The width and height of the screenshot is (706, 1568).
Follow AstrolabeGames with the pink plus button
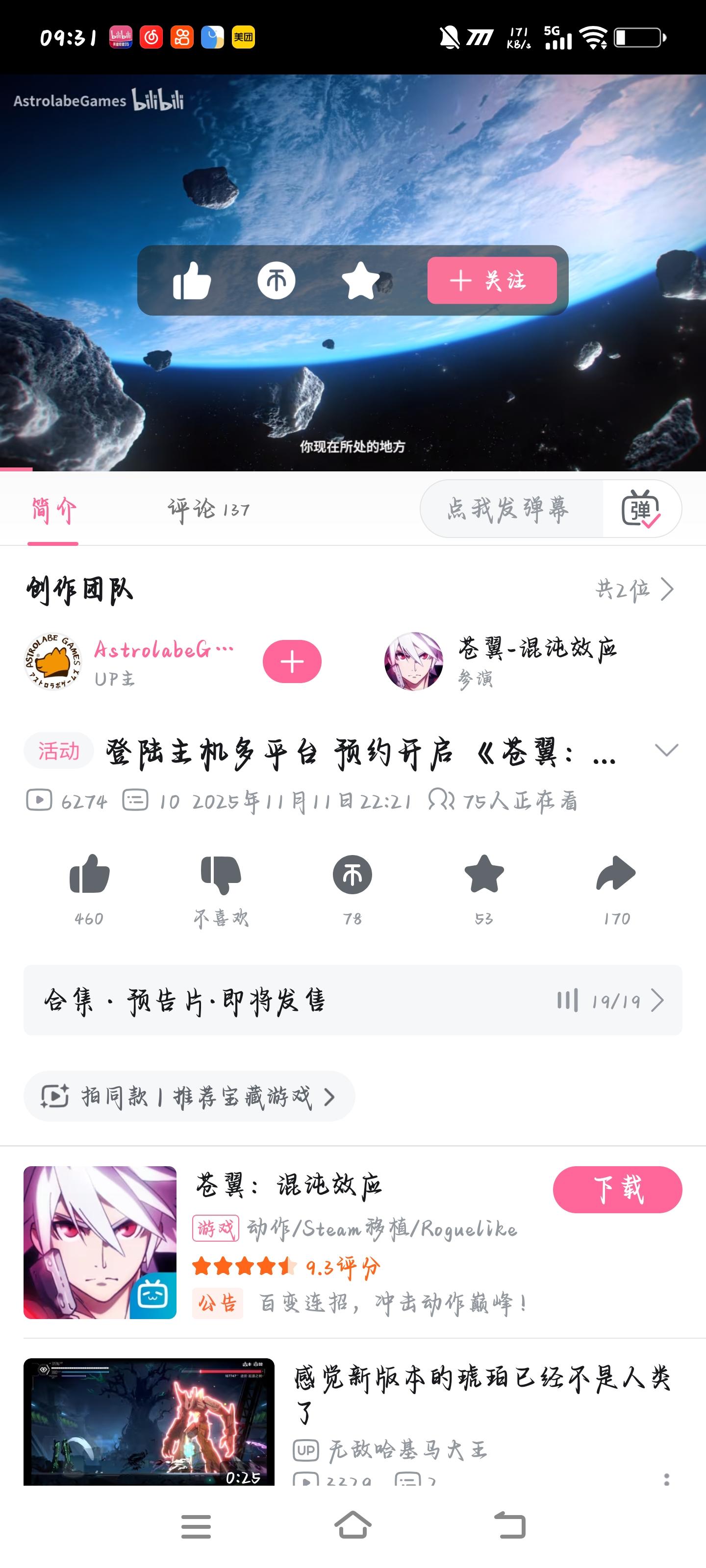[292, 661]
